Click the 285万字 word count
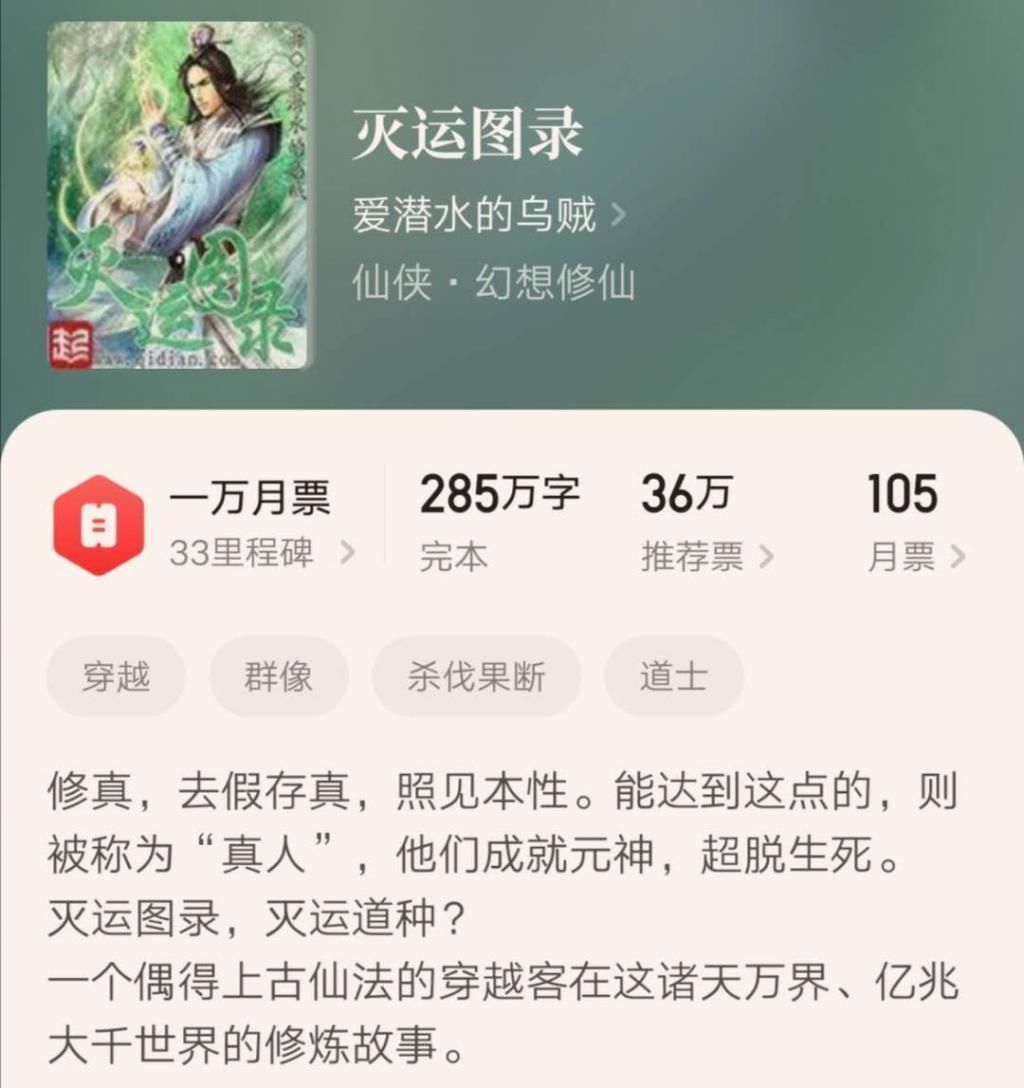1024x1088 pixels. [500, 492]
